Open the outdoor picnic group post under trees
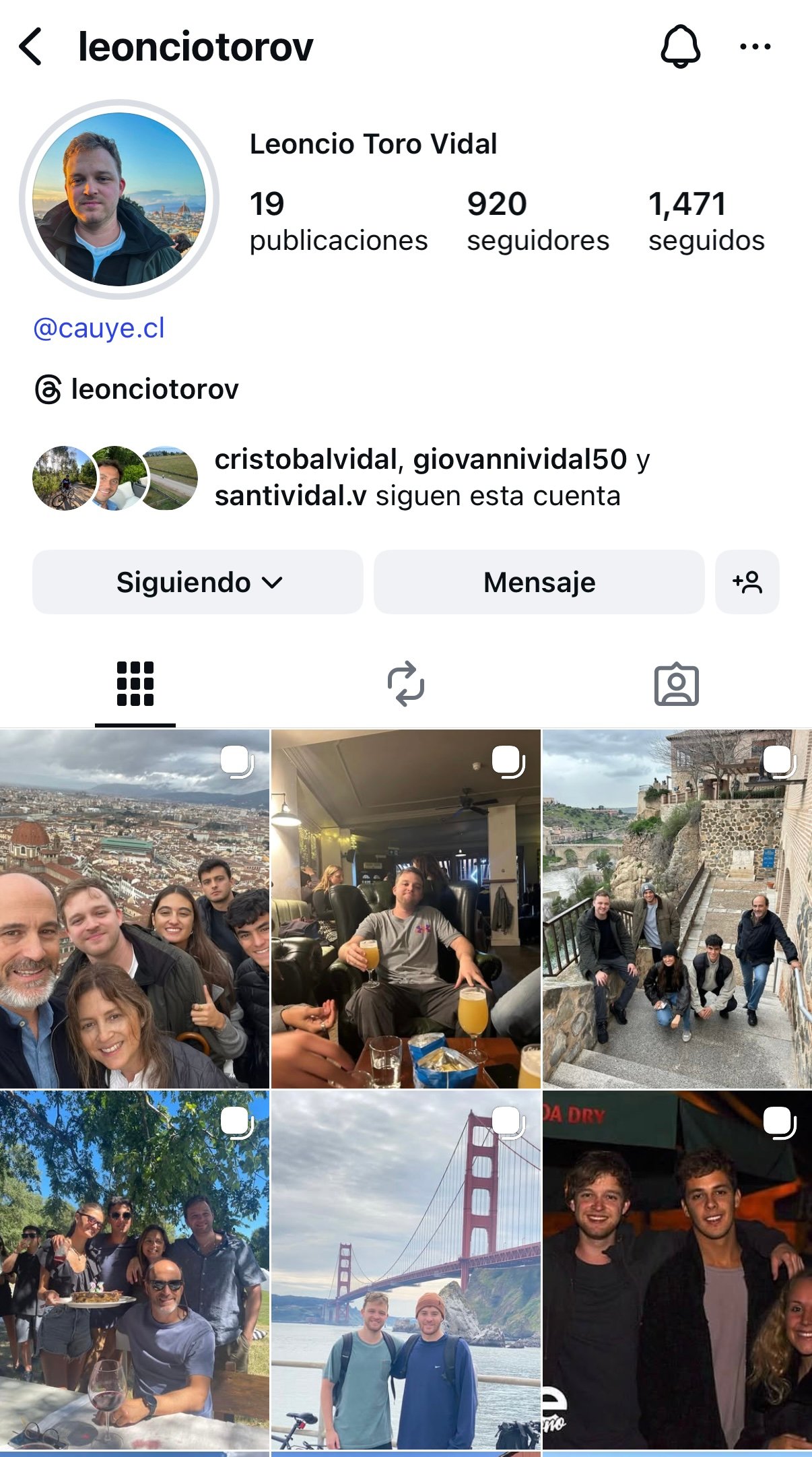Viewport: 812px width, 1457px height. 135,1270
